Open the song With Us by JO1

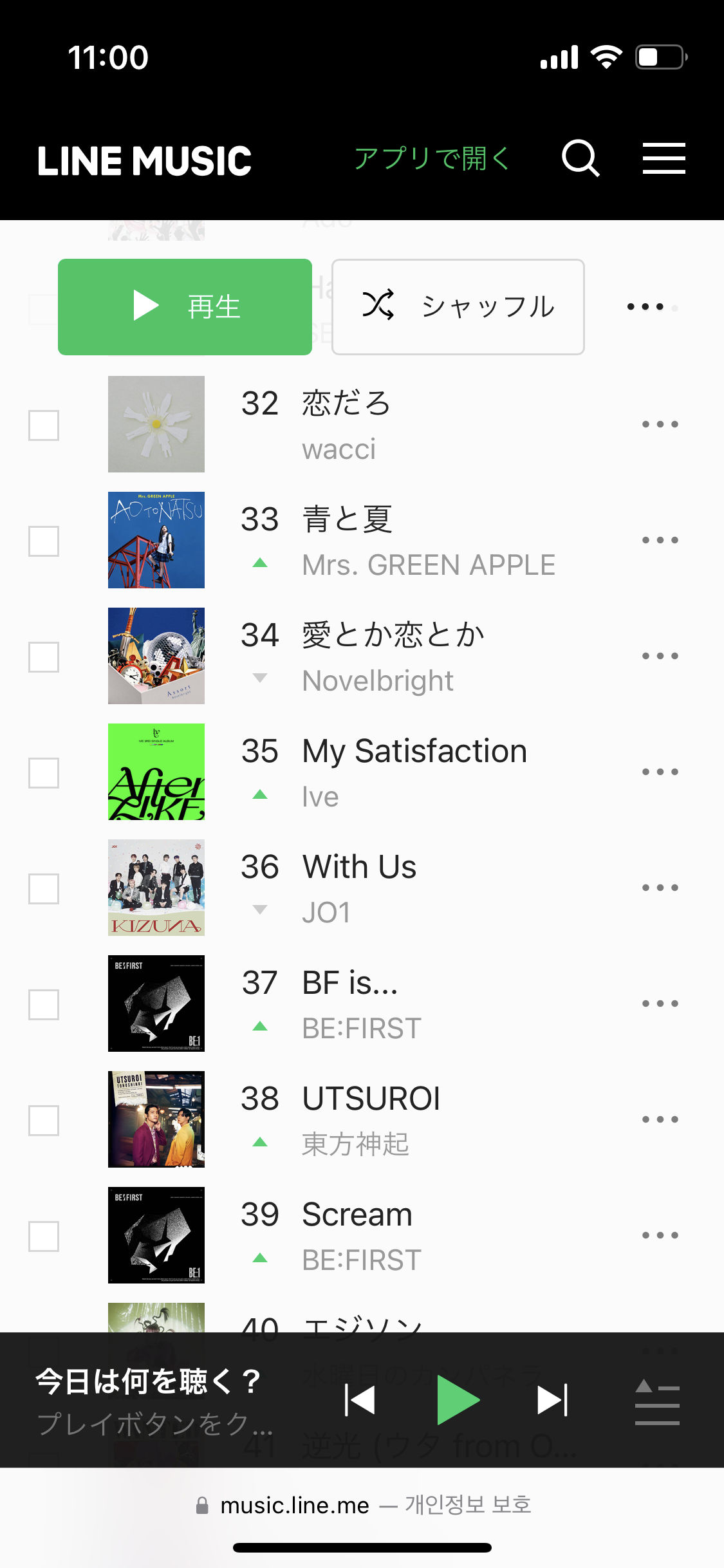pos(359,868)
